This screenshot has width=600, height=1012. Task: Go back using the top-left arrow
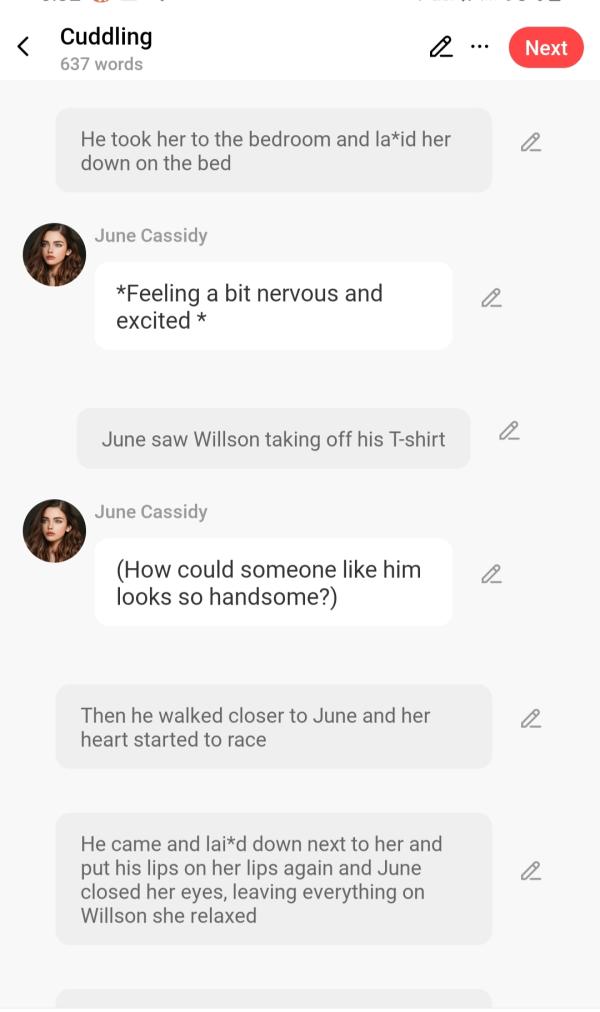pos(24,47)
